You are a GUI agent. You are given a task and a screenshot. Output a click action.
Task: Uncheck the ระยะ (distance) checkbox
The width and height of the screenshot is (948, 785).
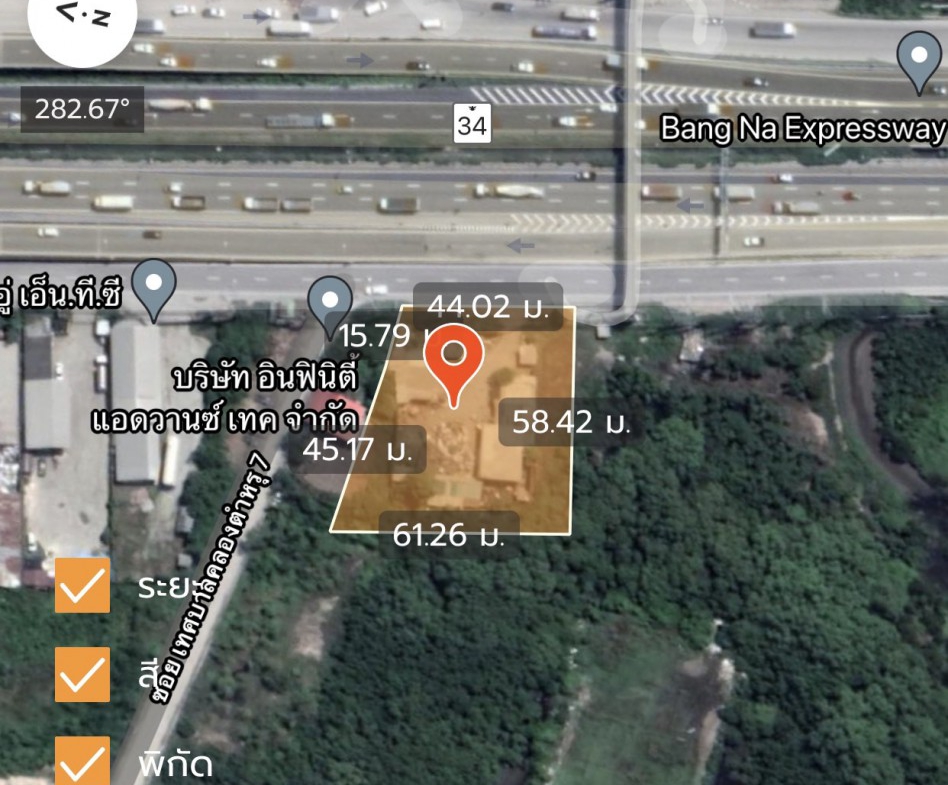82,585
